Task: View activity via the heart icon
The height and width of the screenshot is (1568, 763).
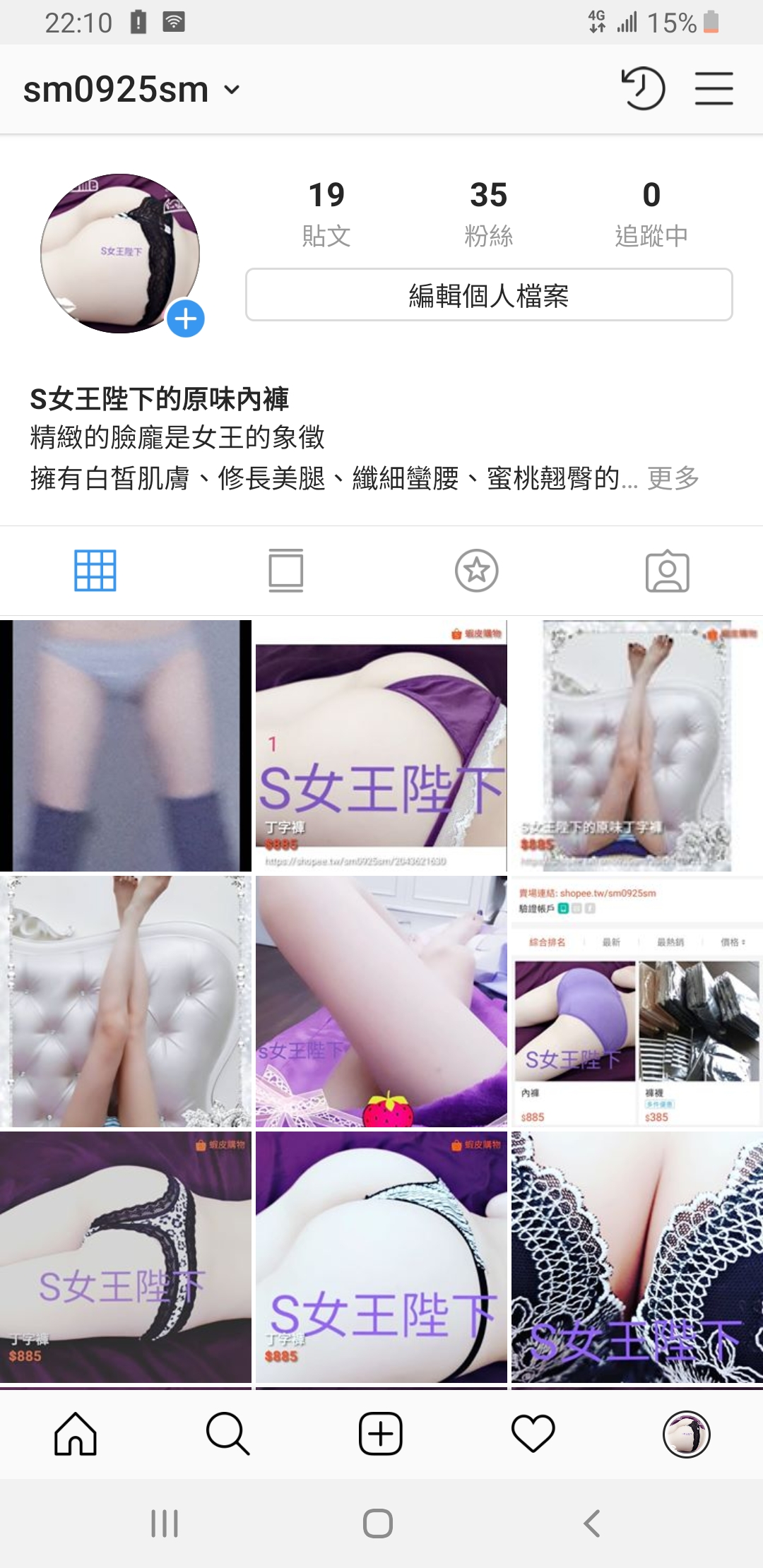Action: (x=533, y=1434)
